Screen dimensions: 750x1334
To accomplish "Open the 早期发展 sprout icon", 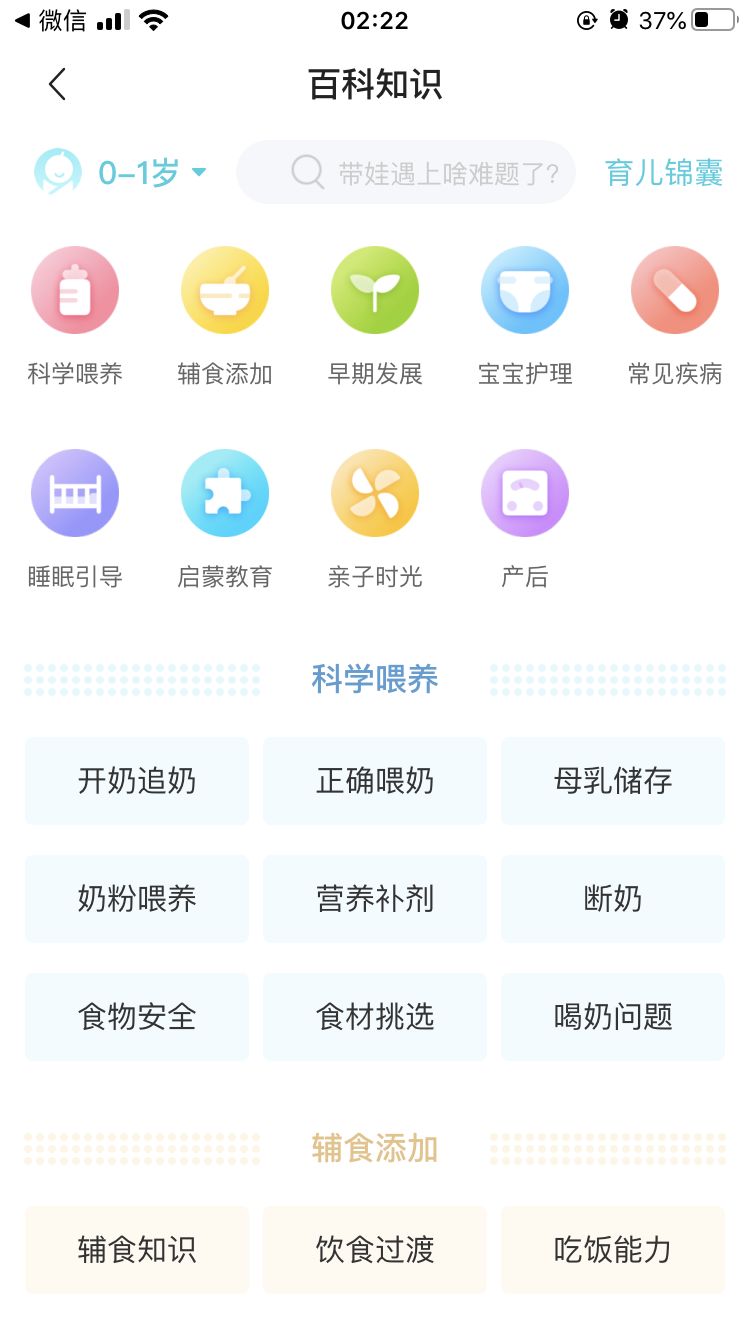I will pyautogui.click(x=375, y=289).
